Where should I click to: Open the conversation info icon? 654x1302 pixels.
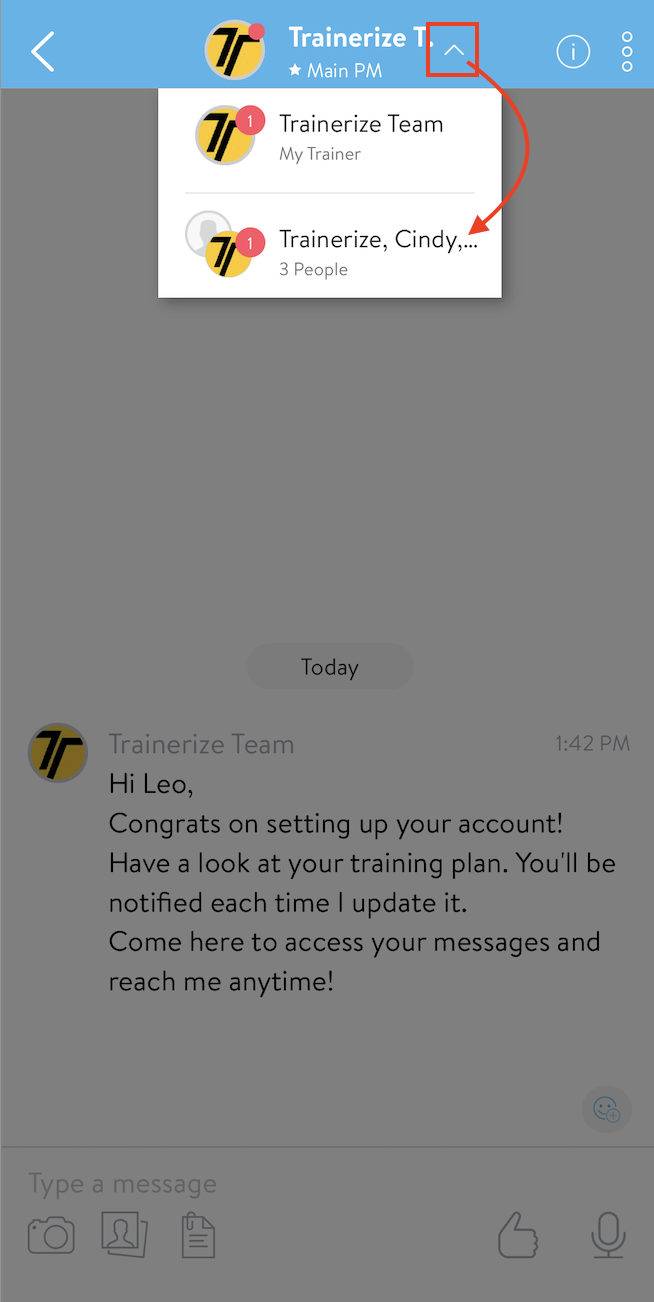pos(573,50)
